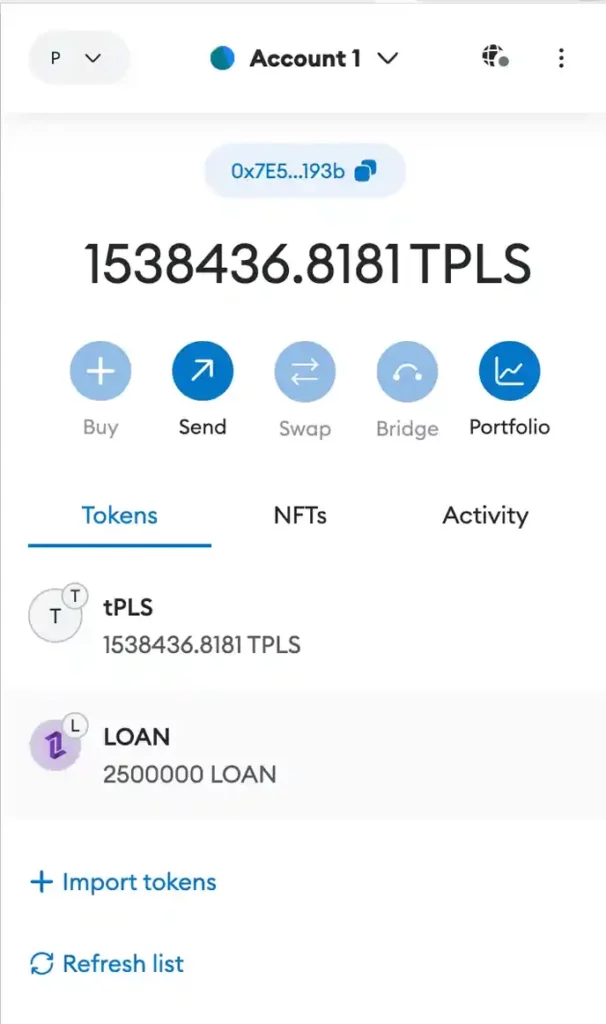Tap the Bridge button
This screenshot has height=1024, width=606.
click(x=407, y=389)
